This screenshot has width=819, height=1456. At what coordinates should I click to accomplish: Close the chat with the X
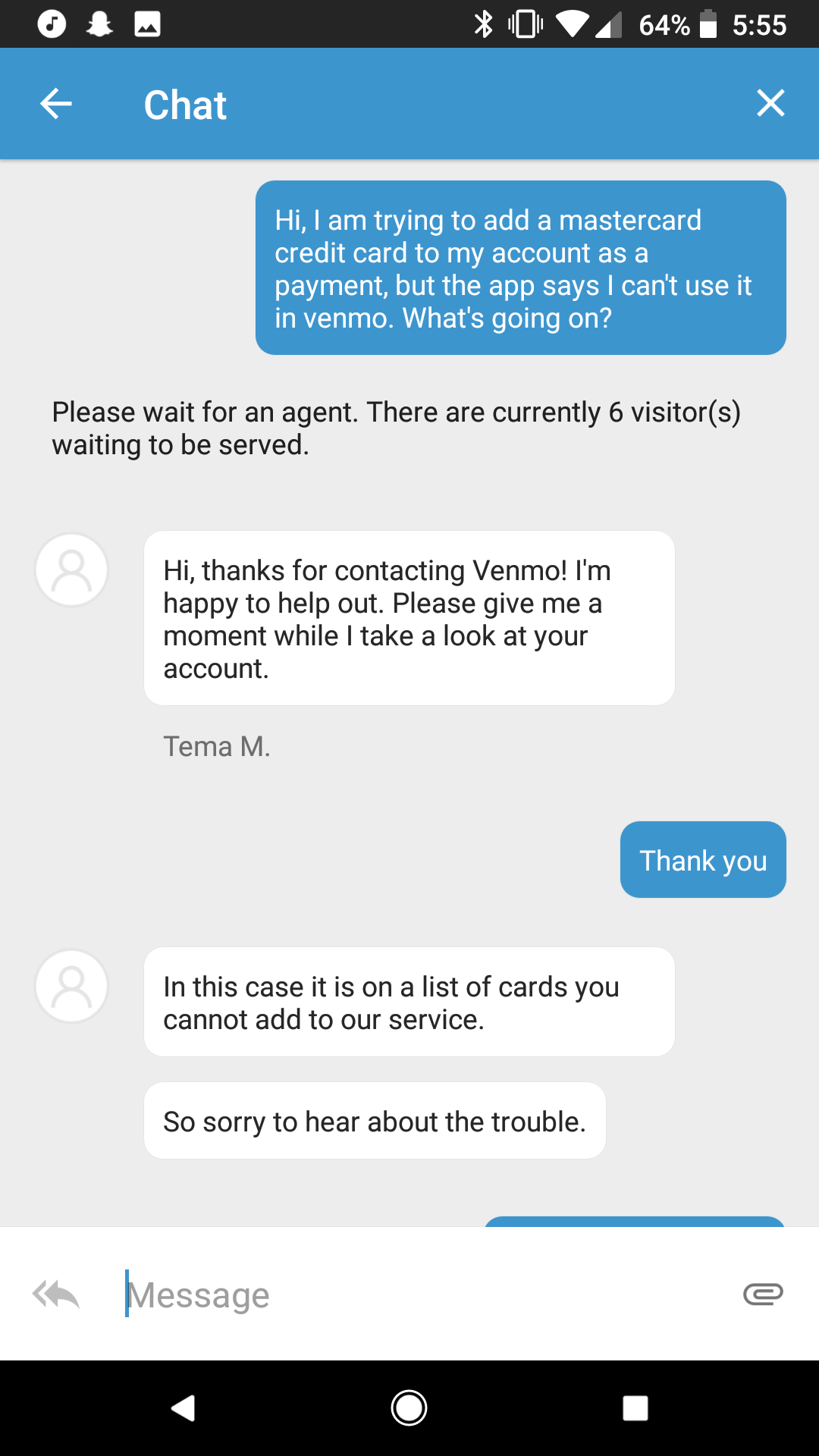770,103
